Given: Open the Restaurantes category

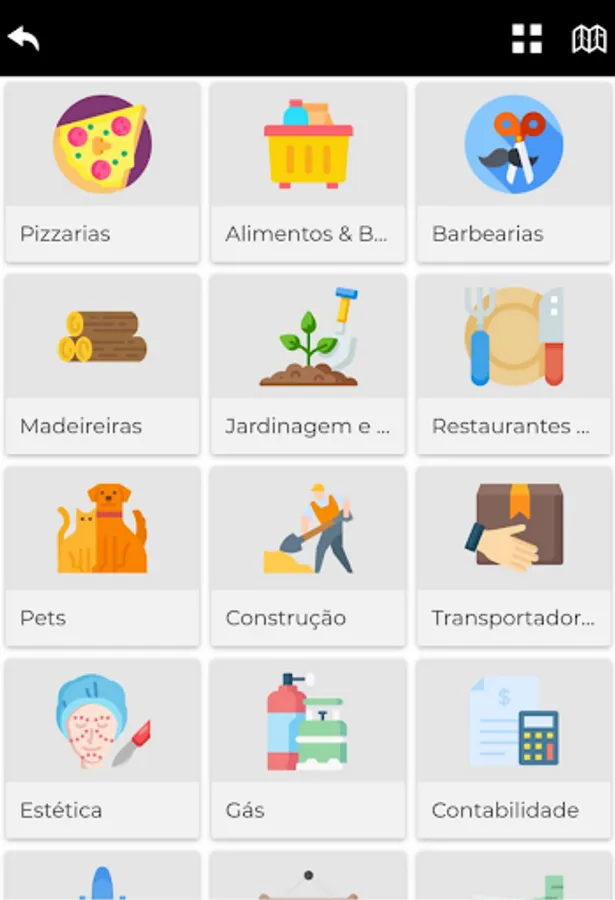Looking at the screenshot, I should click(x=514, y=364).
